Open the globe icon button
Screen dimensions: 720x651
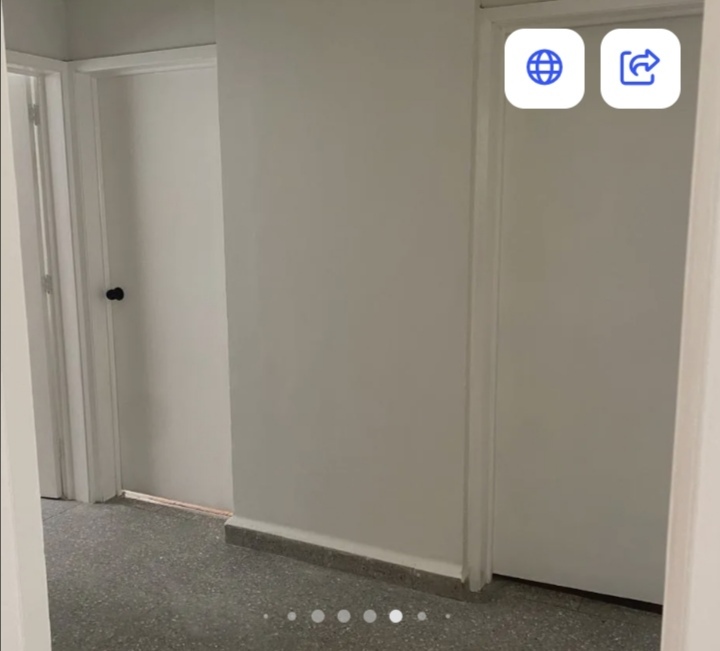[544, 68]
